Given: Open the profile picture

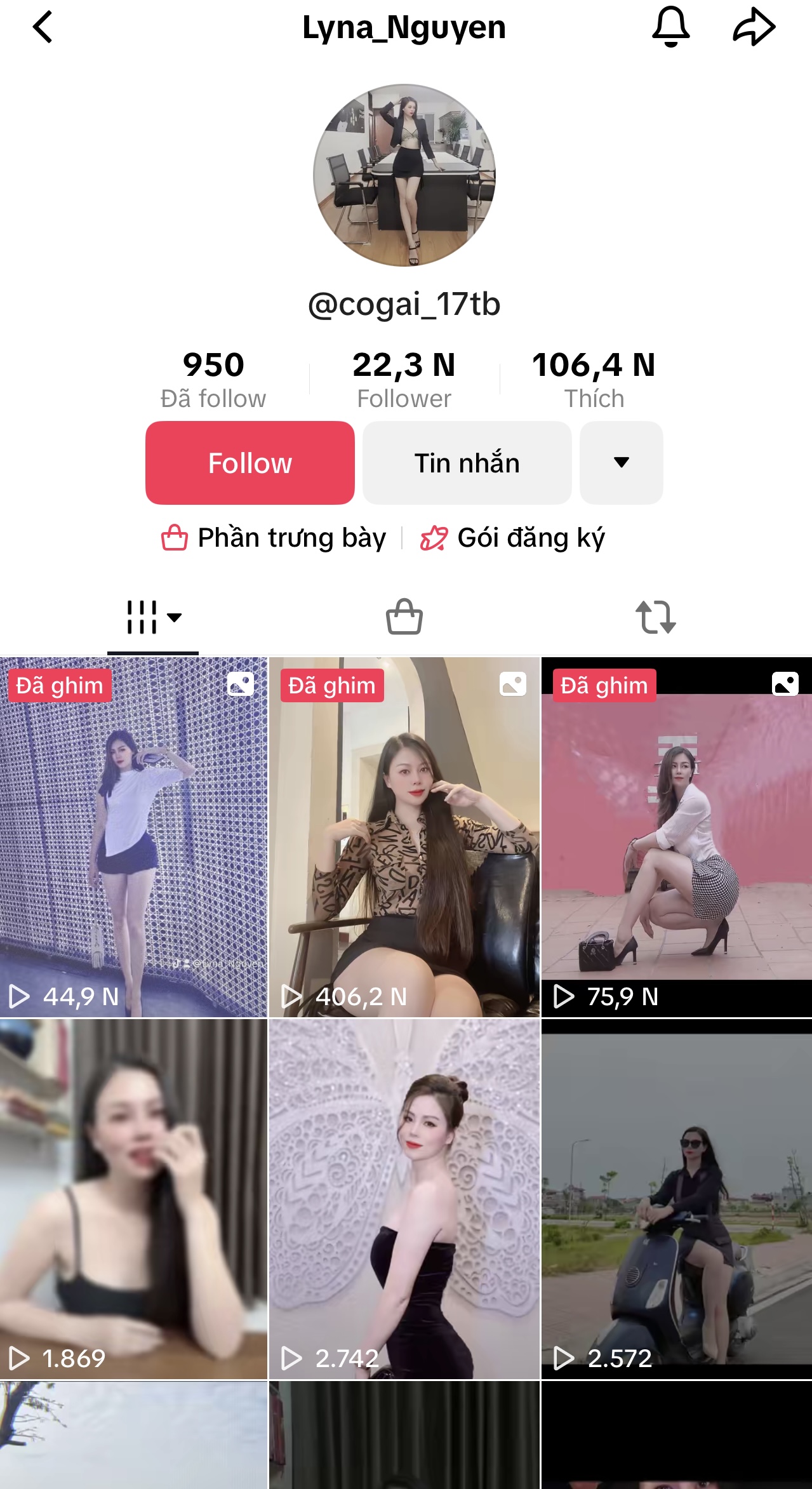Looking at the screenshot, I should (x=404, y=175).
